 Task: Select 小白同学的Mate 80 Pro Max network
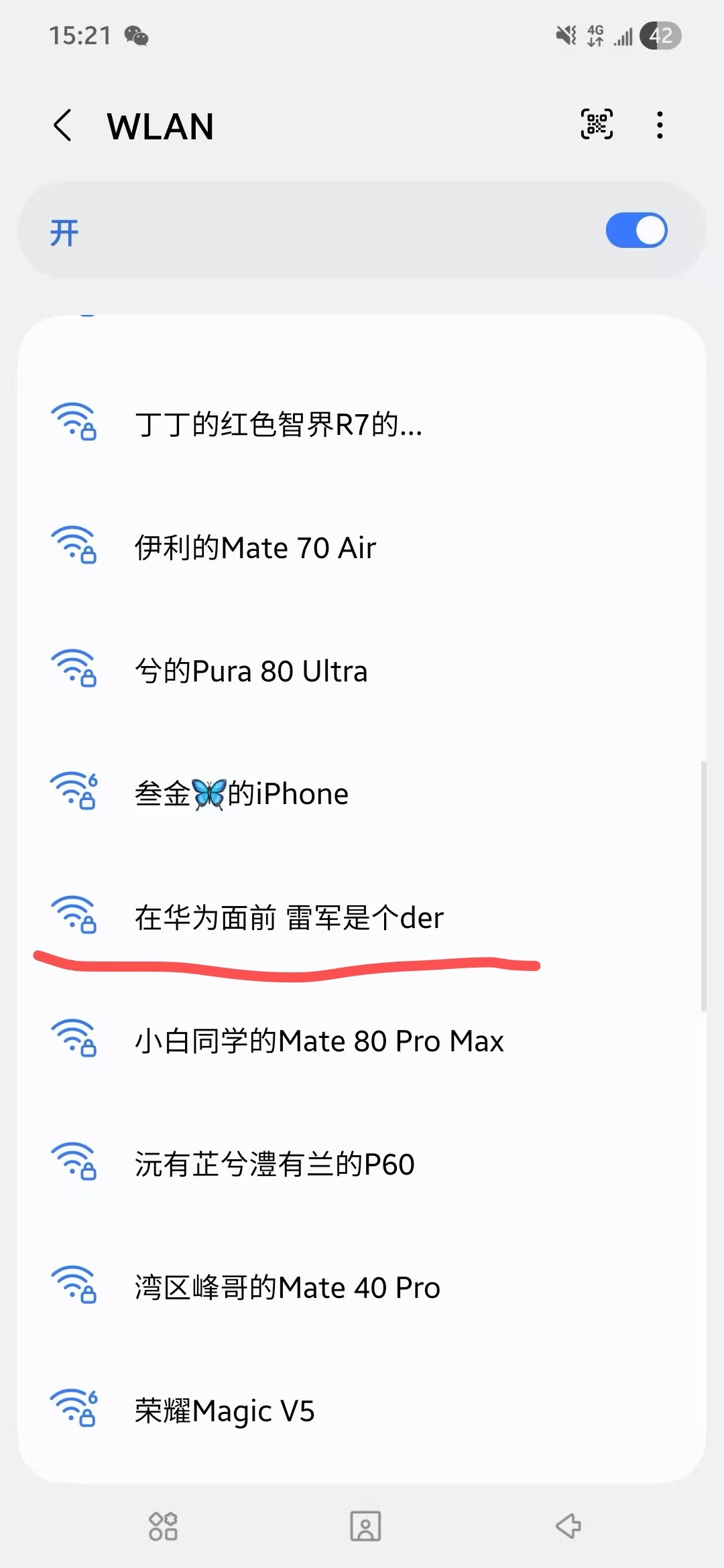coord(318,1041)
